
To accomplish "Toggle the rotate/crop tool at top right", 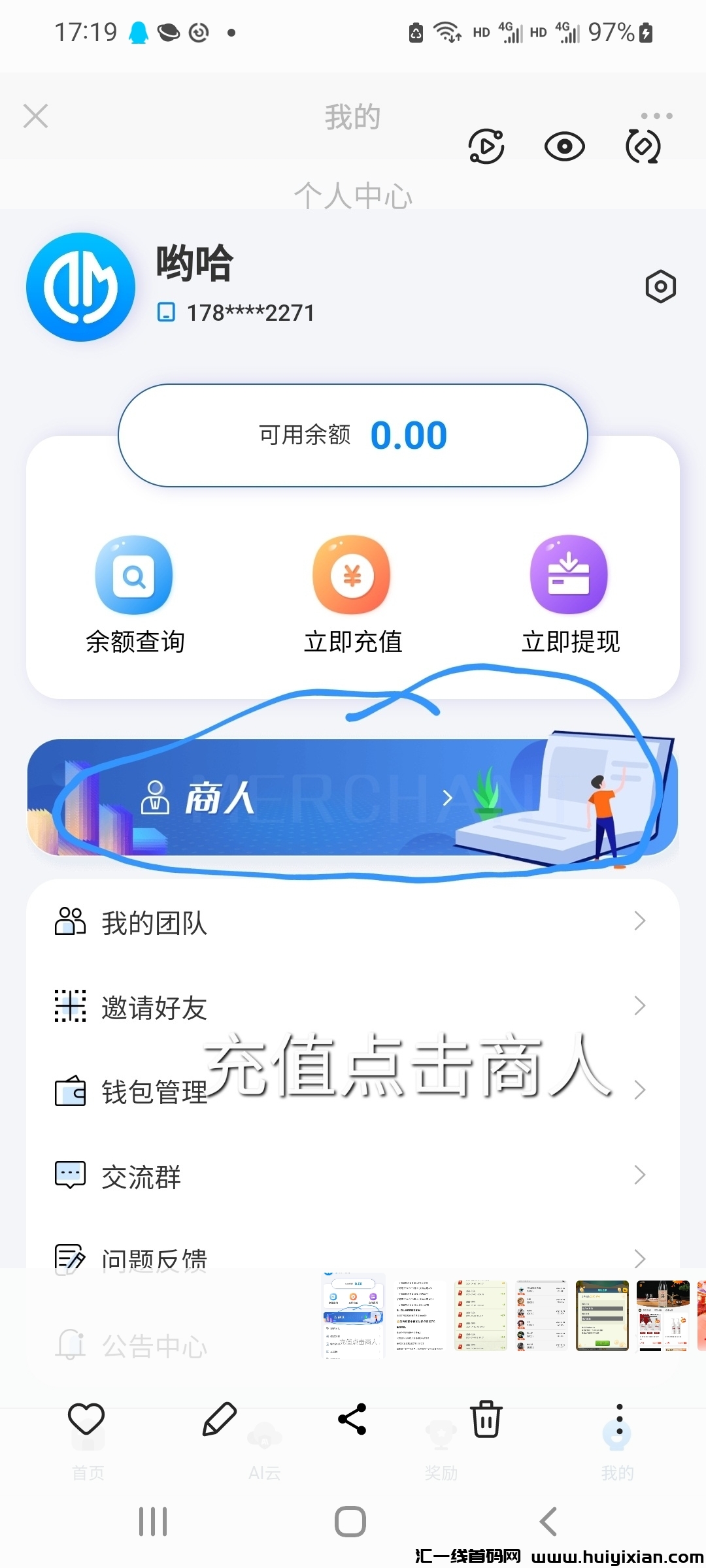I will pos(642,146).
